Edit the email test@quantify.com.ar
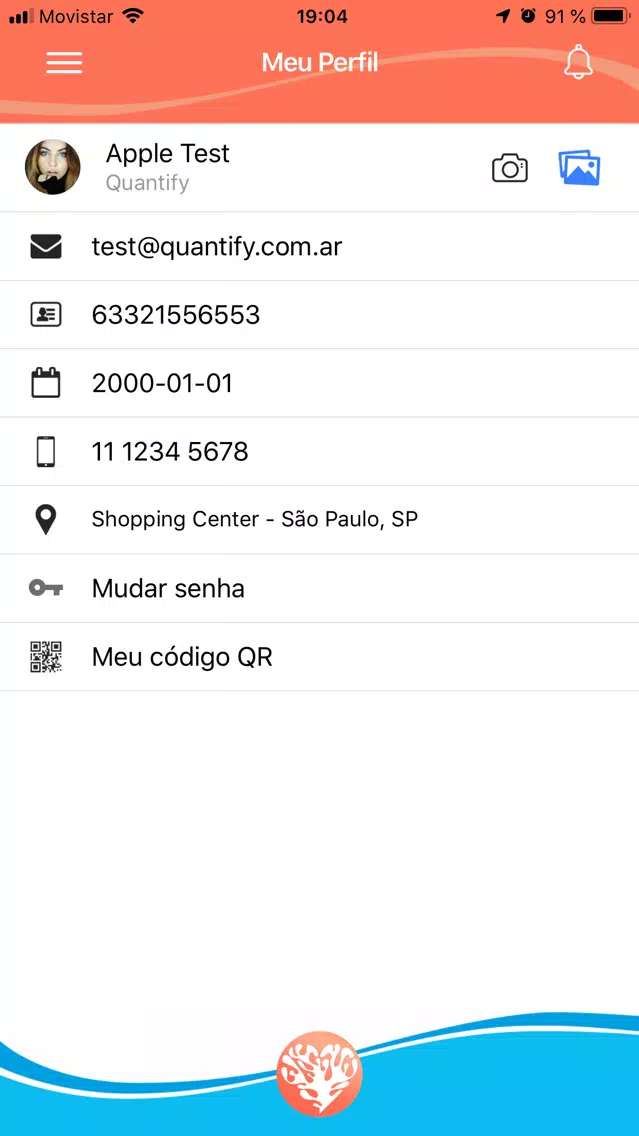Viewport: 639px width, 1136px height. tap(320, 247)
